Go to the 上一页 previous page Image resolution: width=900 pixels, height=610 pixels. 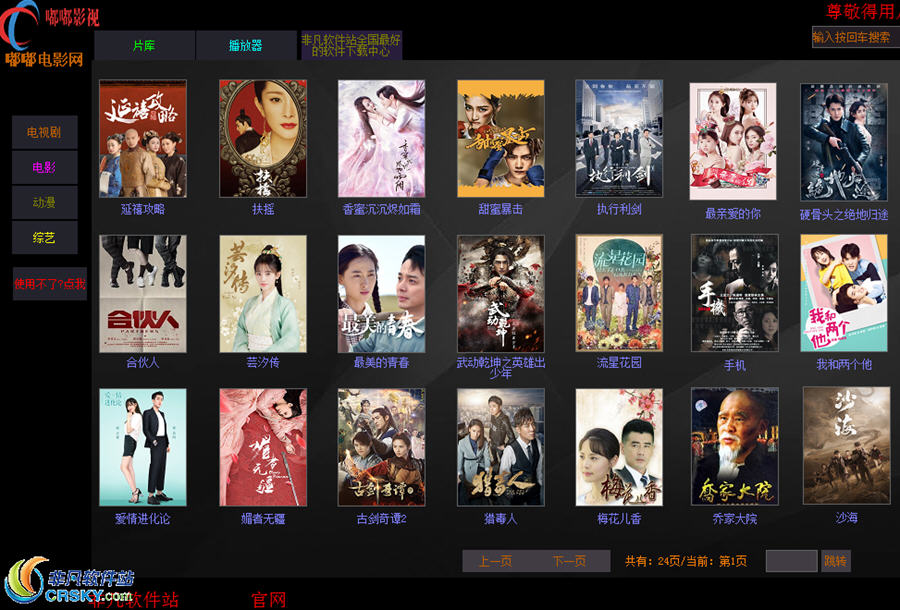(495, 561)
